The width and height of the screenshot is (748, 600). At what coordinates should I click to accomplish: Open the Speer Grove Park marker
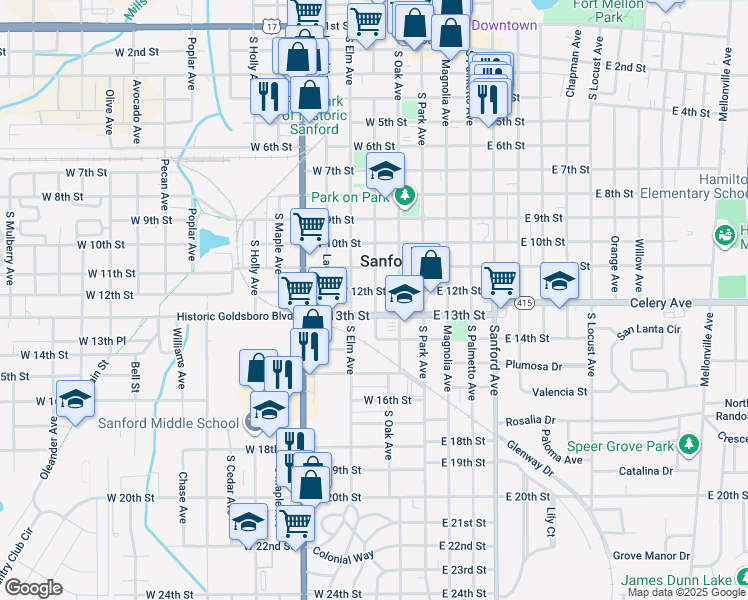[x=688, y=444]
